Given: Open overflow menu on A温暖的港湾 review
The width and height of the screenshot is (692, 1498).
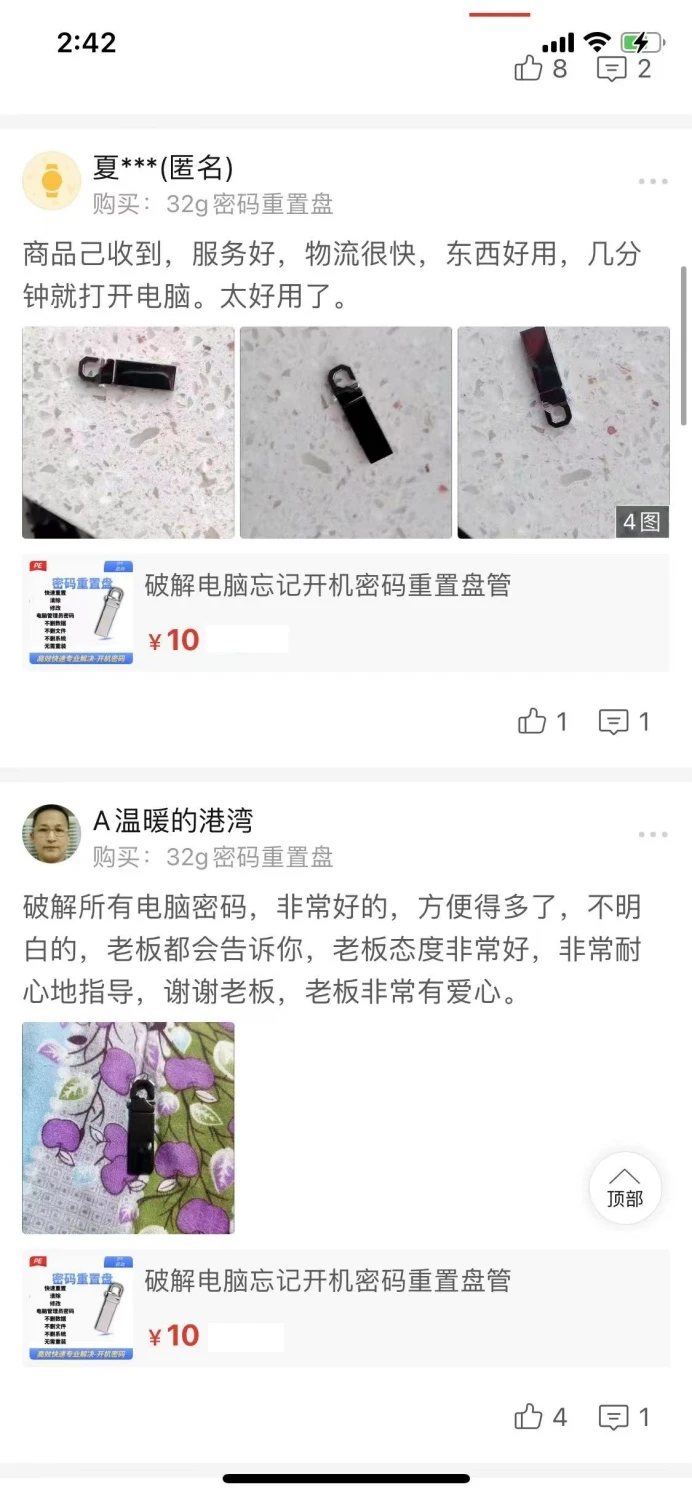Looking at the screenshot, I should [x=652, y=835].
